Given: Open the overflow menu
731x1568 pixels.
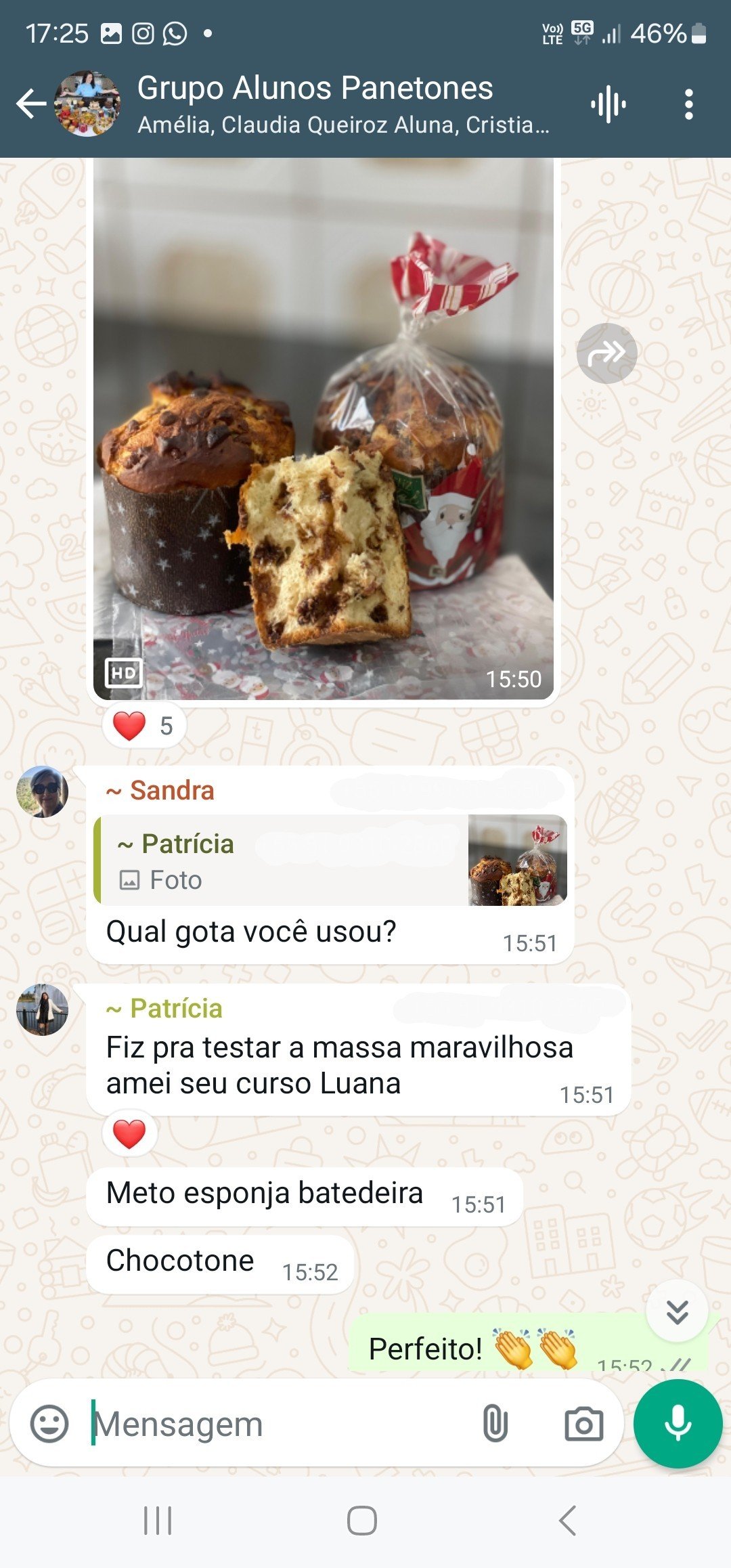Looking at the screenshot, I should click(688, 104).
